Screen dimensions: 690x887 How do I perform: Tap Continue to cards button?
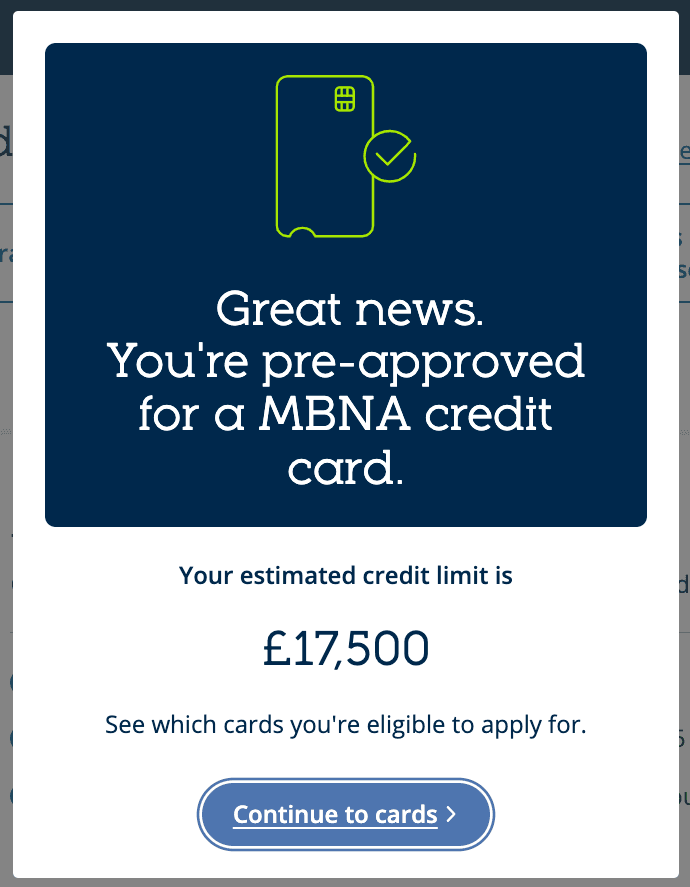click(345, 814)
